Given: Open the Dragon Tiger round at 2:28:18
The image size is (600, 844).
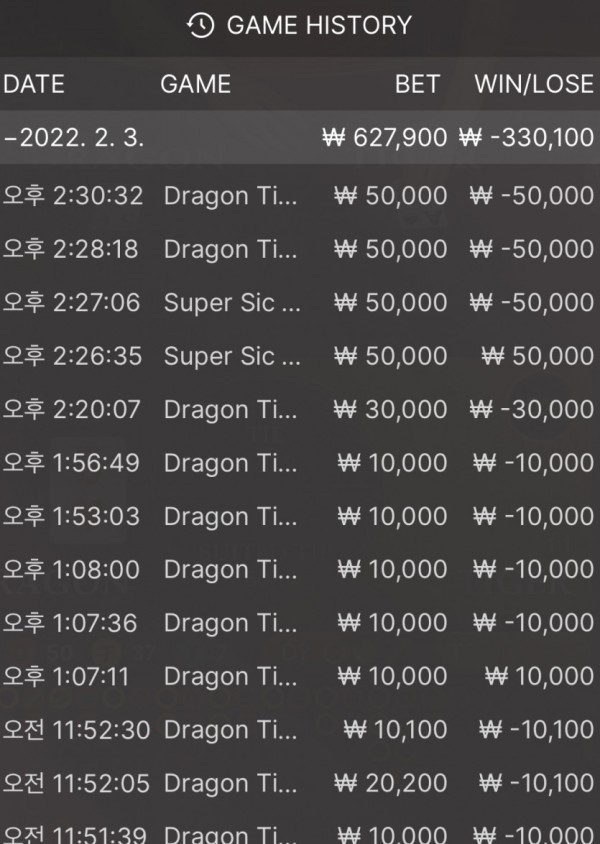Looking at the screenshot, I should pos(298,249).
